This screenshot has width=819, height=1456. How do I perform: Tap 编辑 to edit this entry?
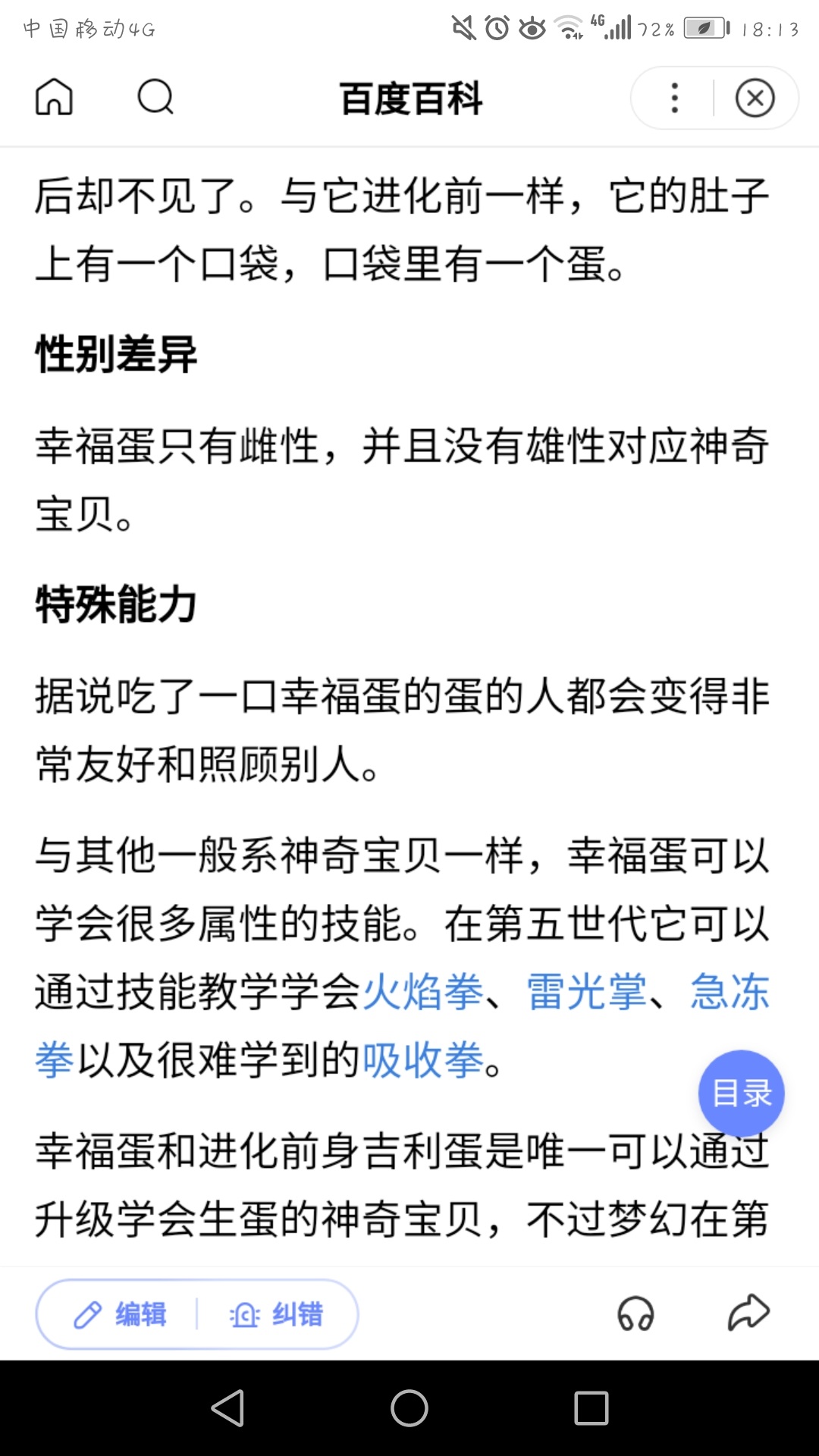coord(121,1314)
